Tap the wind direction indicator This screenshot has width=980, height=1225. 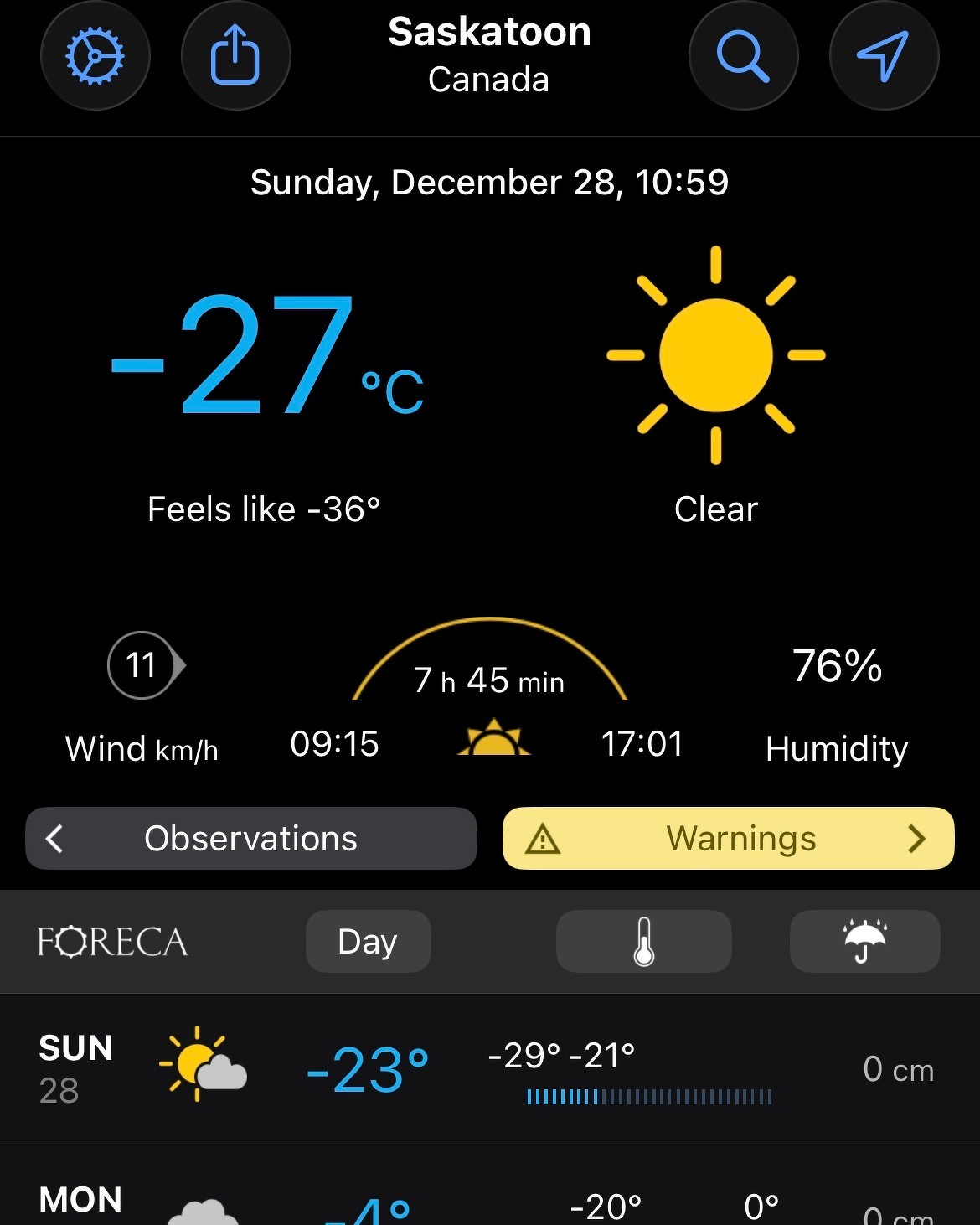coord(142,664)
